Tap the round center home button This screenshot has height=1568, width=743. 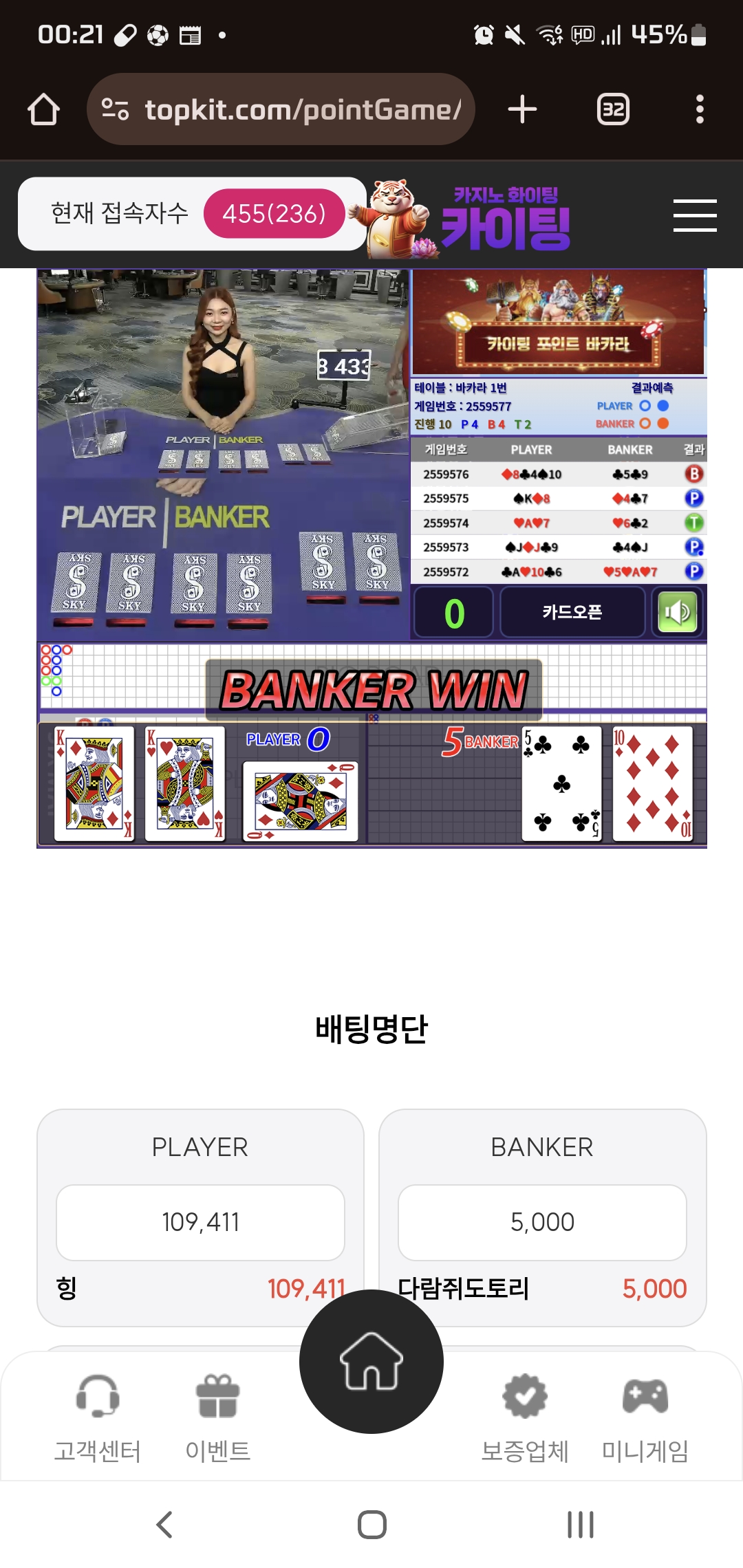coord(371,1362)
